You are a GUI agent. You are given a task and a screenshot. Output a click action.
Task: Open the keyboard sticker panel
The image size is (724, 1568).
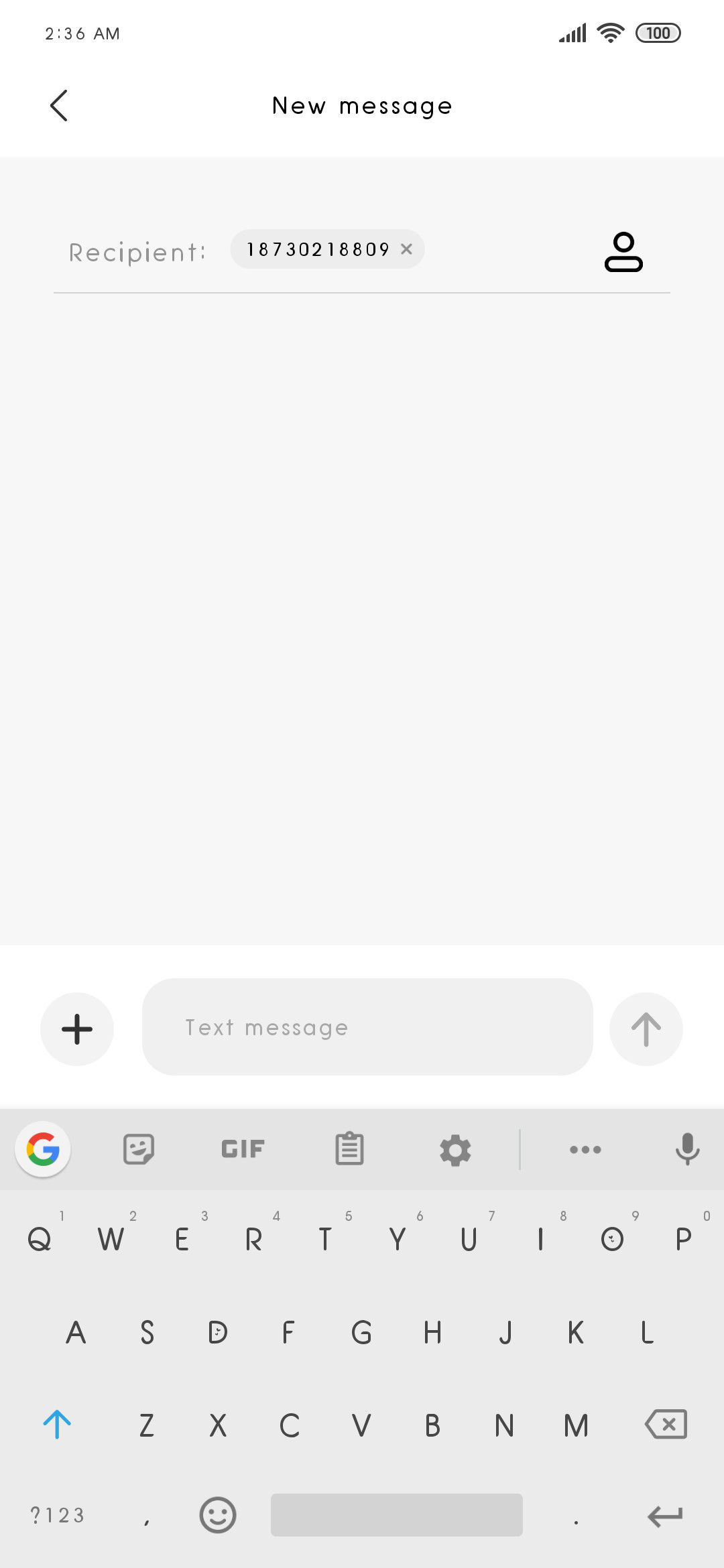pyautogui.click(x=139, y=1150)
